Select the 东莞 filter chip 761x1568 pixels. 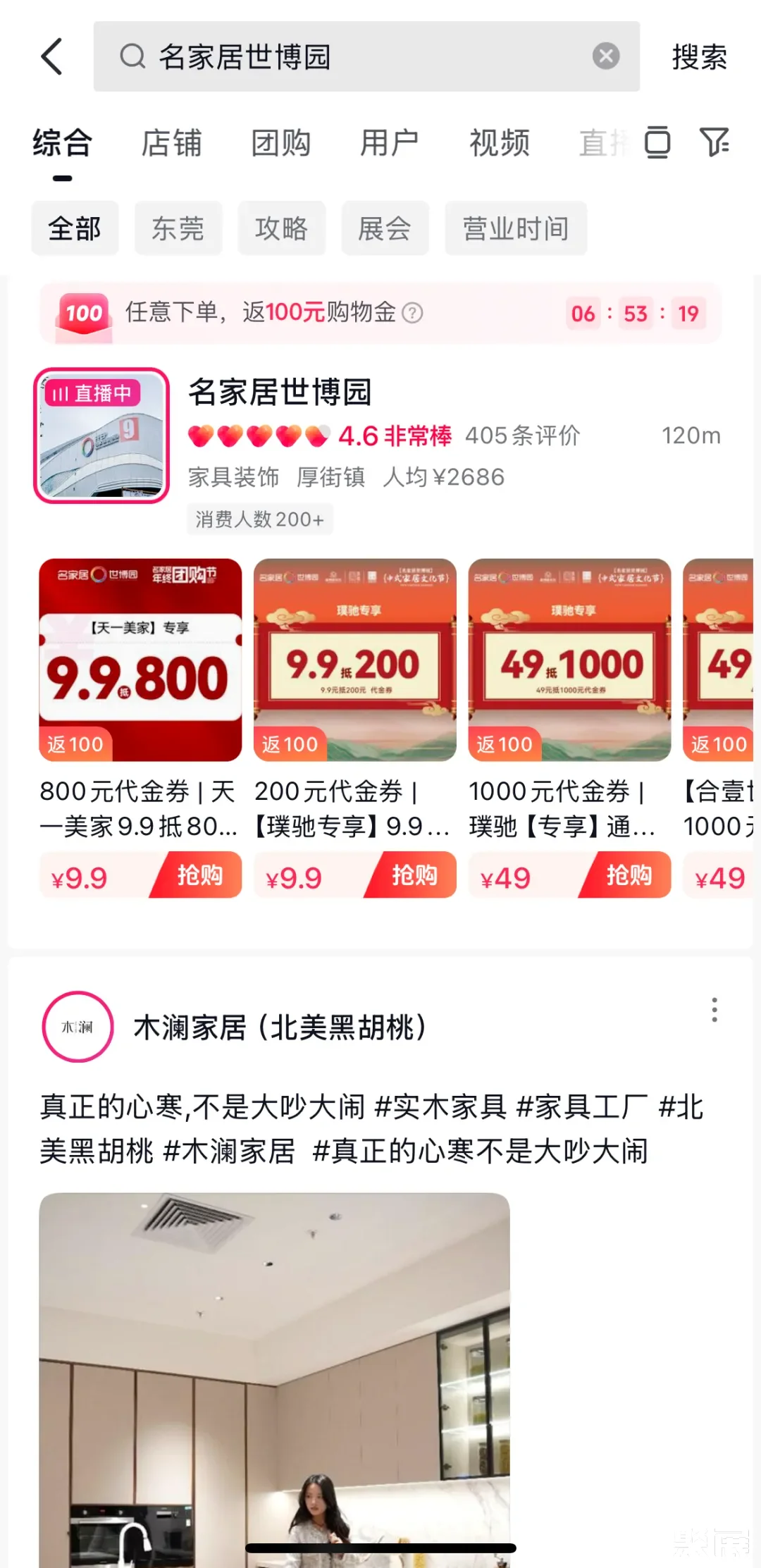178,228
